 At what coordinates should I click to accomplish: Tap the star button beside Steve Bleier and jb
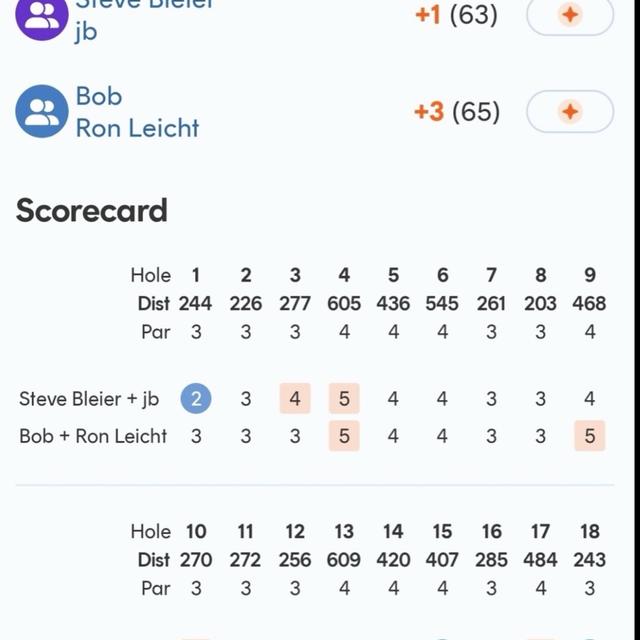[x=569, y=15]
